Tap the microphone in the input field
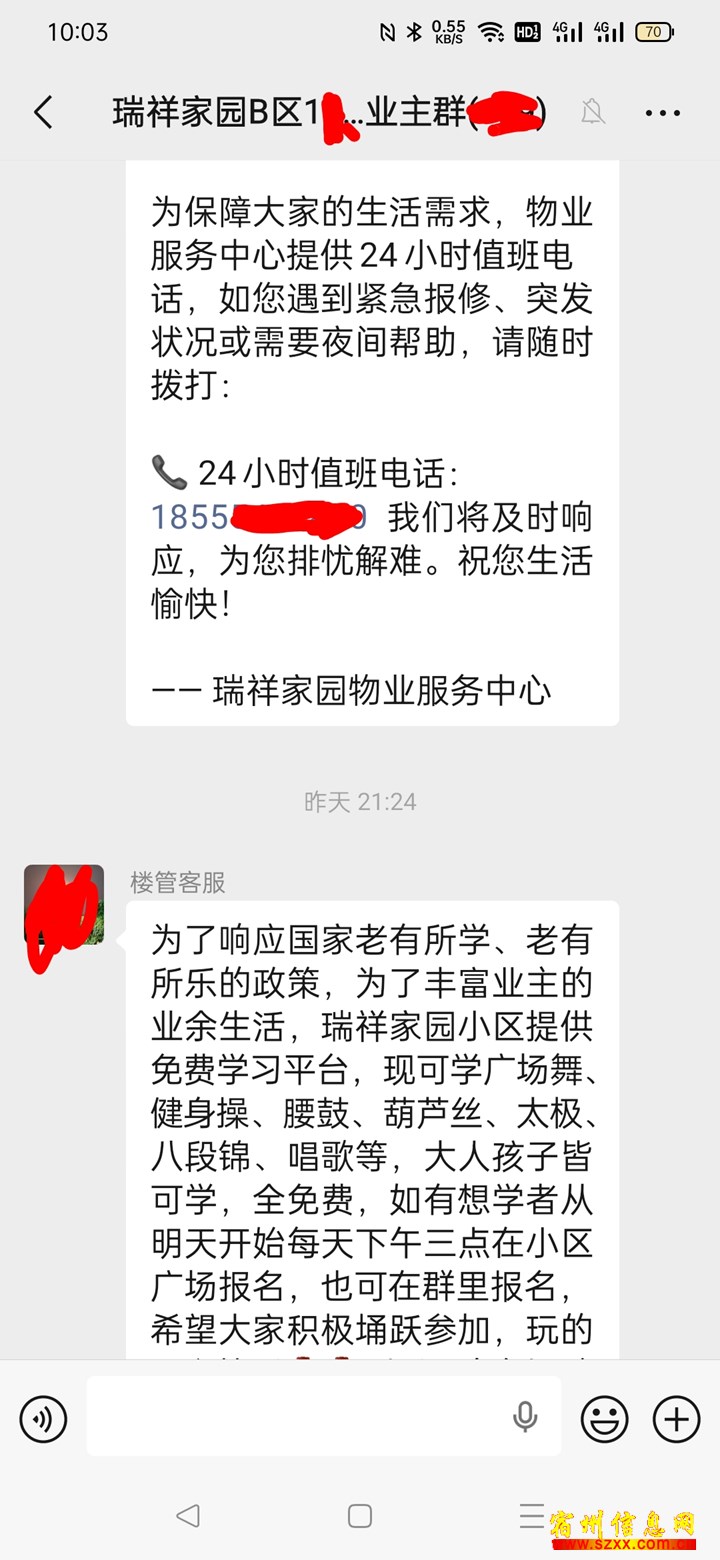Viewport: 720px width, 1560px height. [525, 1416]
